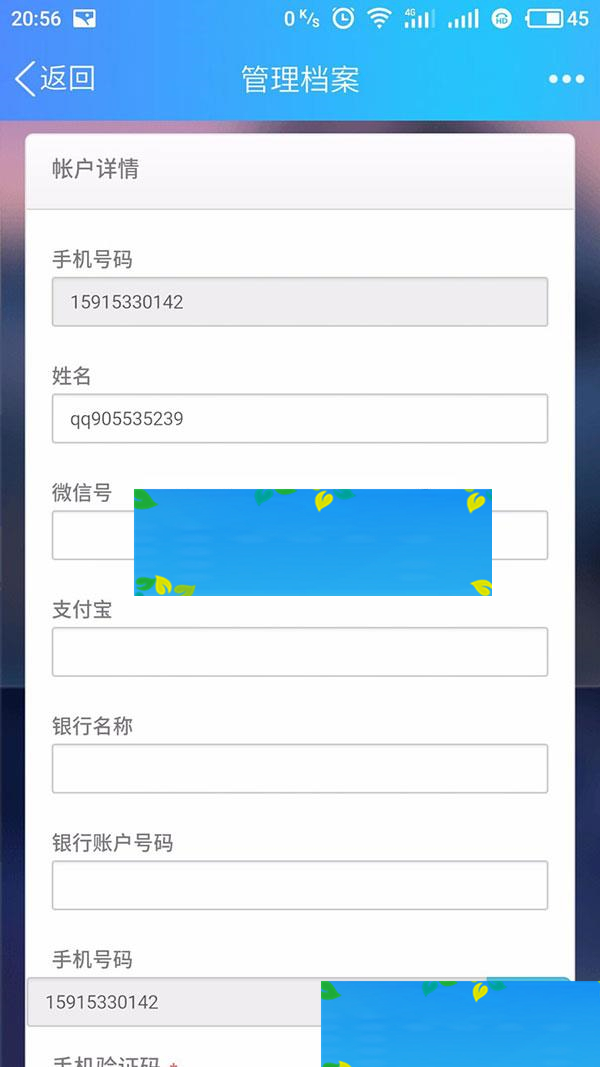Focus the 微信号 input field
This screenshot has height=1067, width=600.
(x=92, y=536)
